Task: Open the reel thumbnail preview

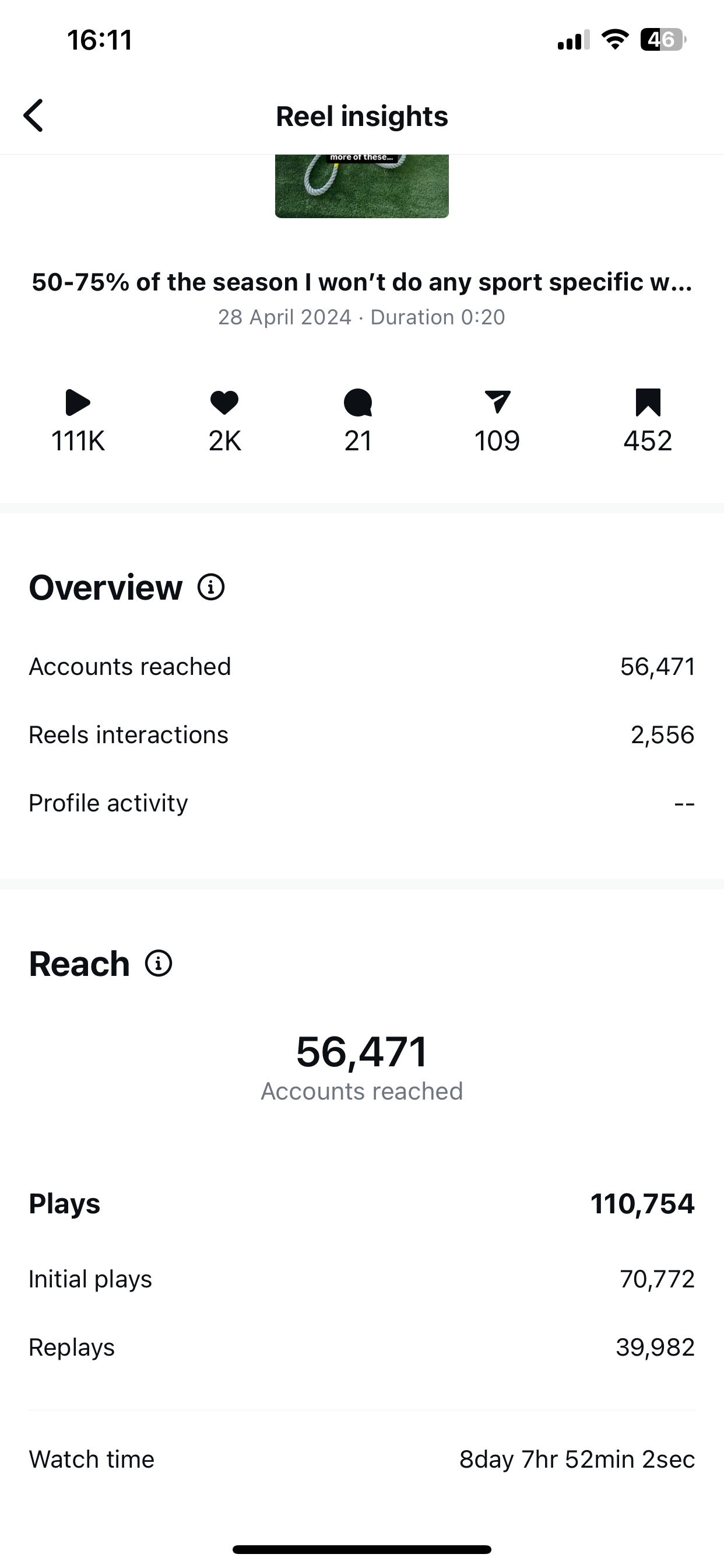Action: (x=362, y=186)
